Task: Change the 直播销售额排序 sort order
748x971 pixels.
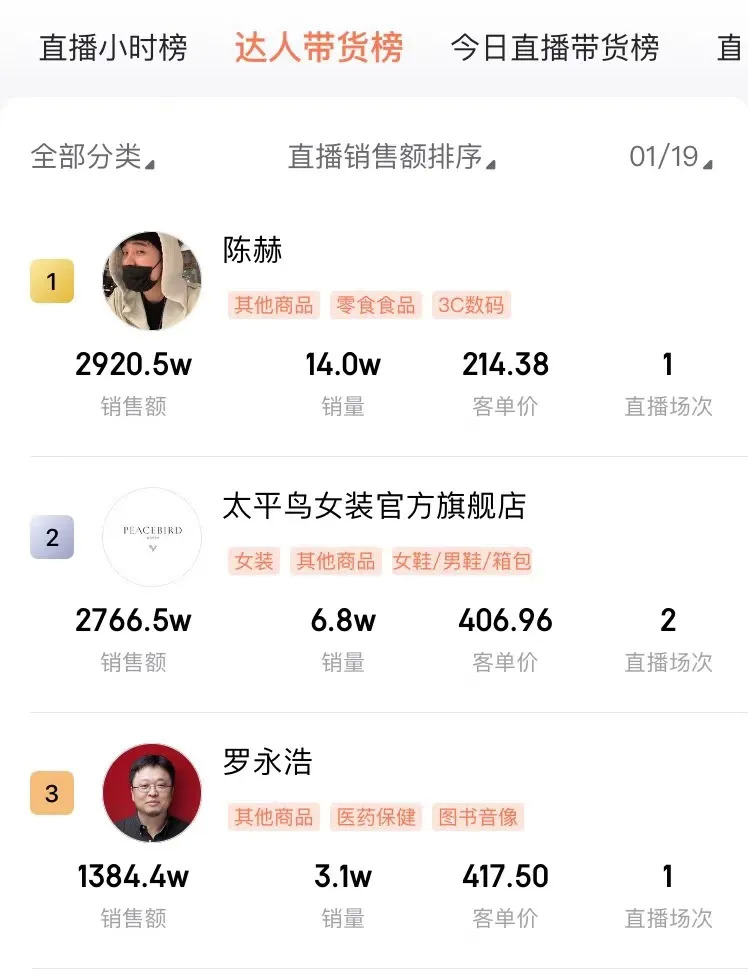Action: coord(392,157)
